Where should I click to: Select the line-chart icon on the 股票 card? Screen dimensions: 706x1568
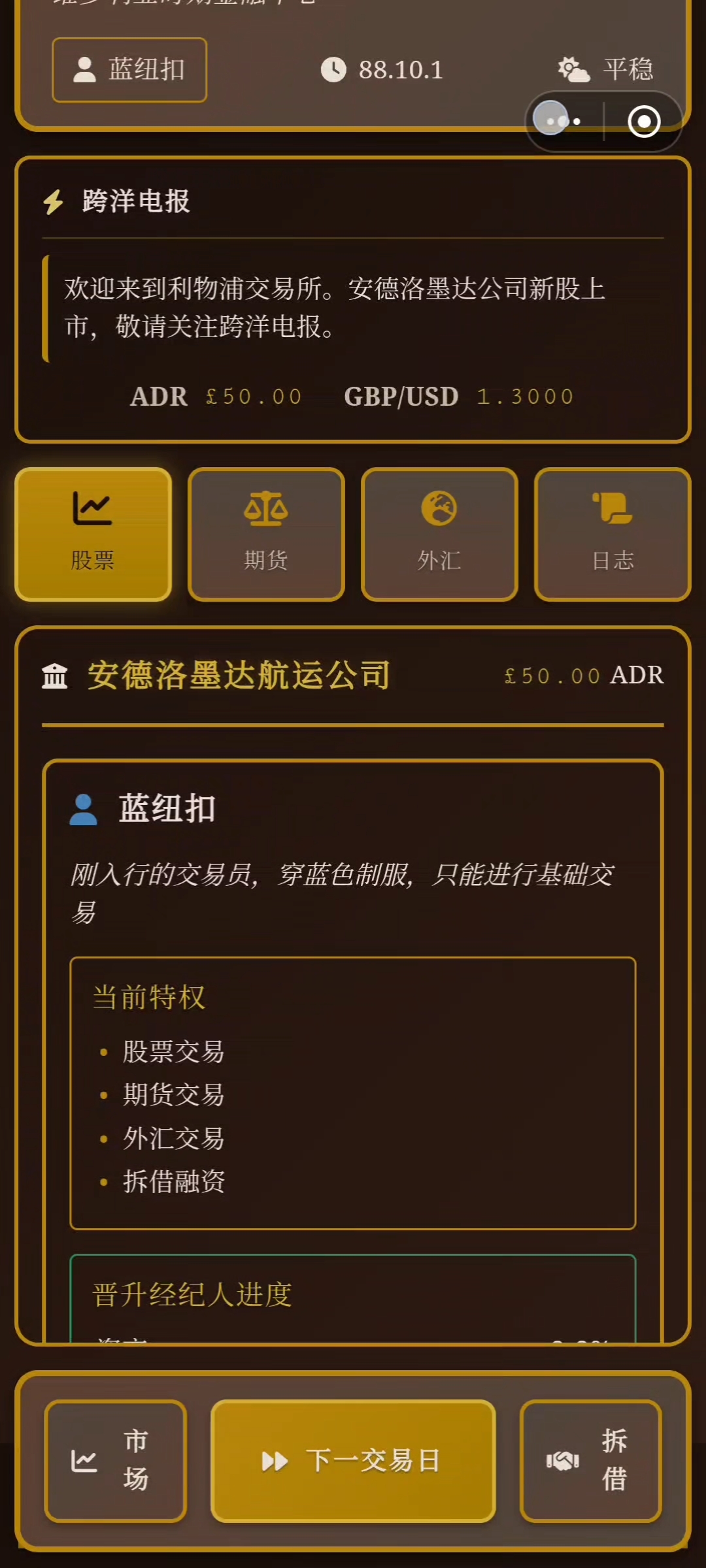coord(92,510)
